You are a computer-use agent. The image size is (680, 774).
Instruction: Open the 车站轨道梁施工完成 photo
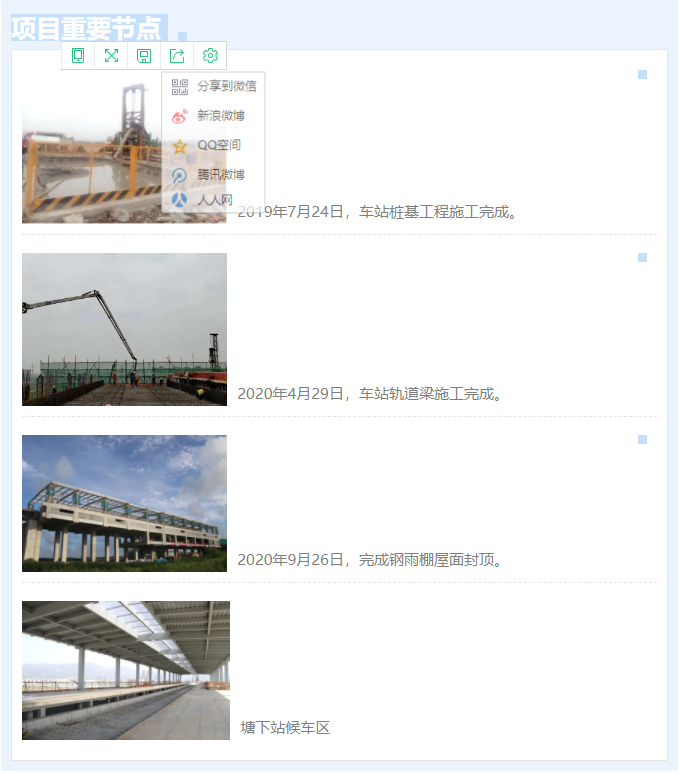pos(124,329)
